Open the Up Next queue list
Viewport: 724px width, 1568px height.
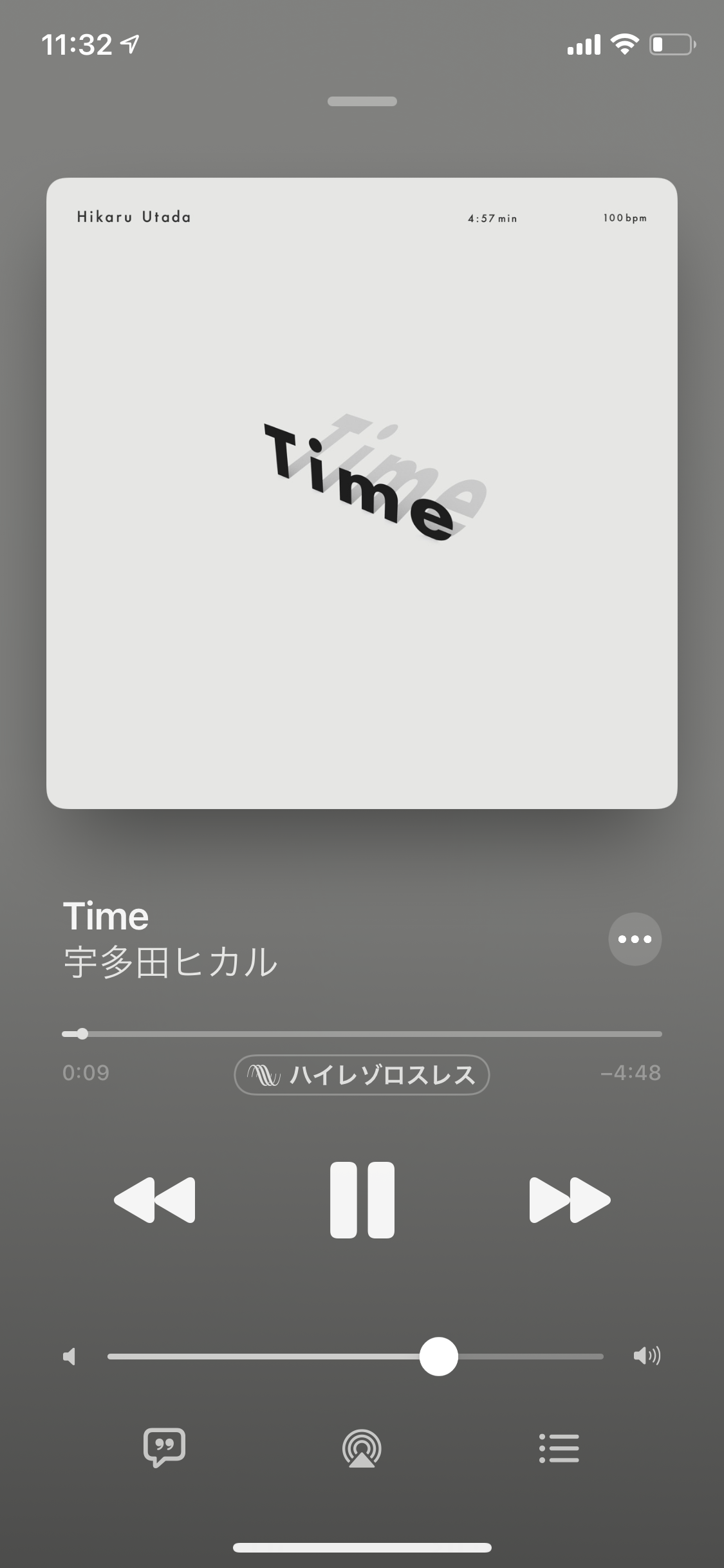point(559,1448)
